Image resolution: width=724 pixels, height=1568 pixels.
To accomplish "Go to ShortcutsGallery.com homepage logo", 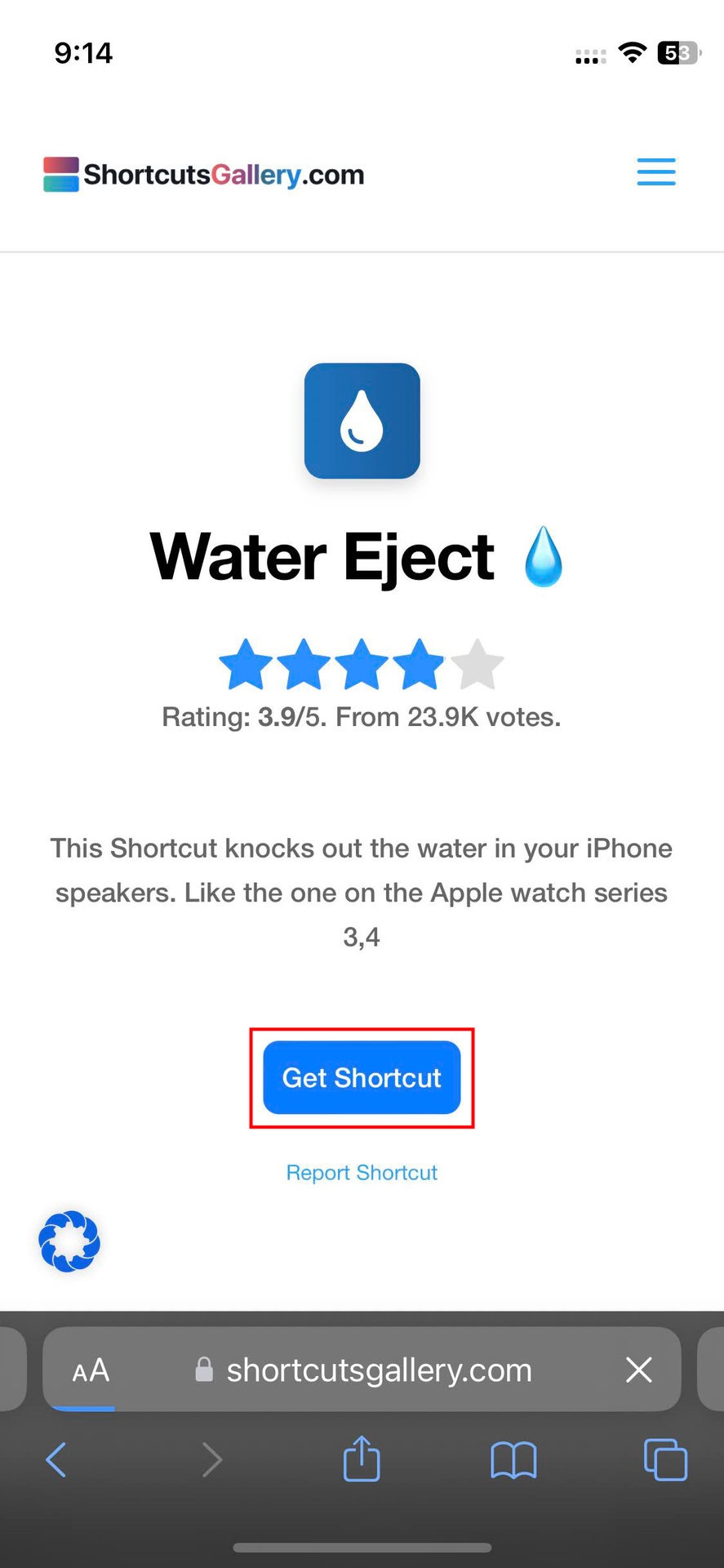I will coord(204,175).
